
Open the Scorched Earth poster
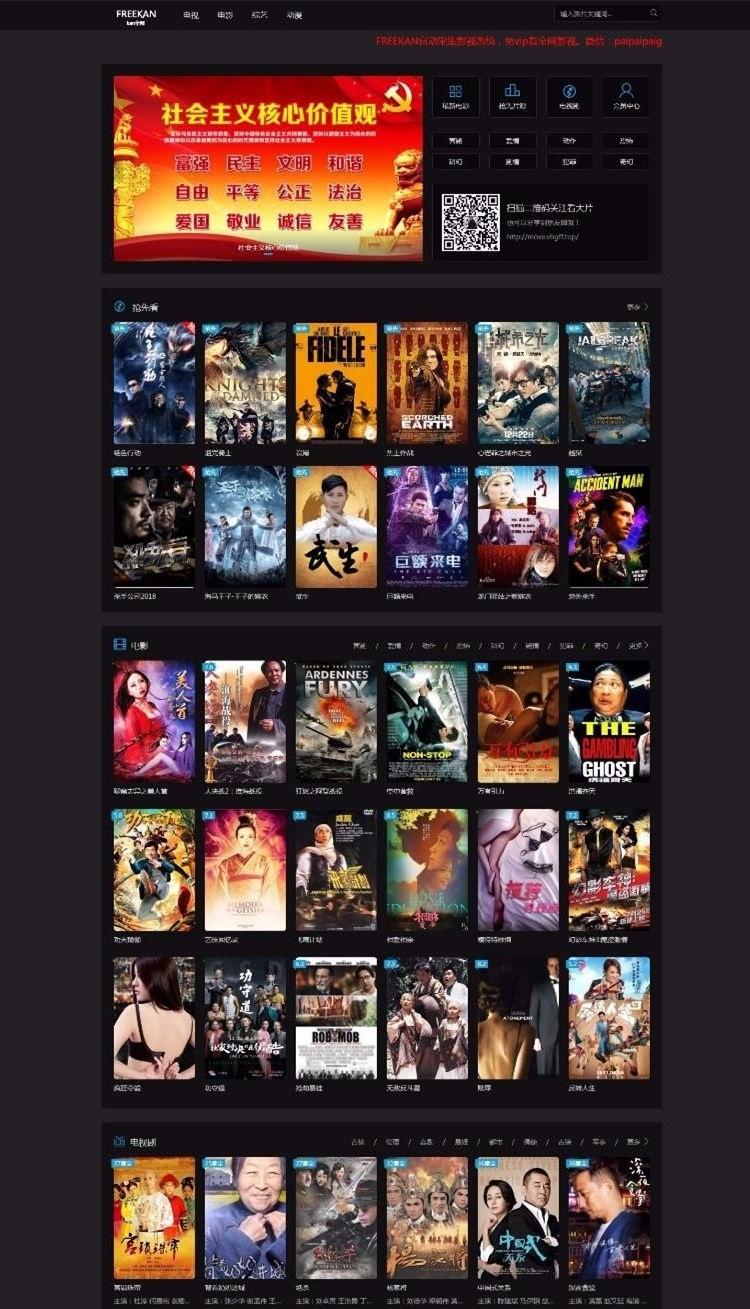tap(427, 383)
